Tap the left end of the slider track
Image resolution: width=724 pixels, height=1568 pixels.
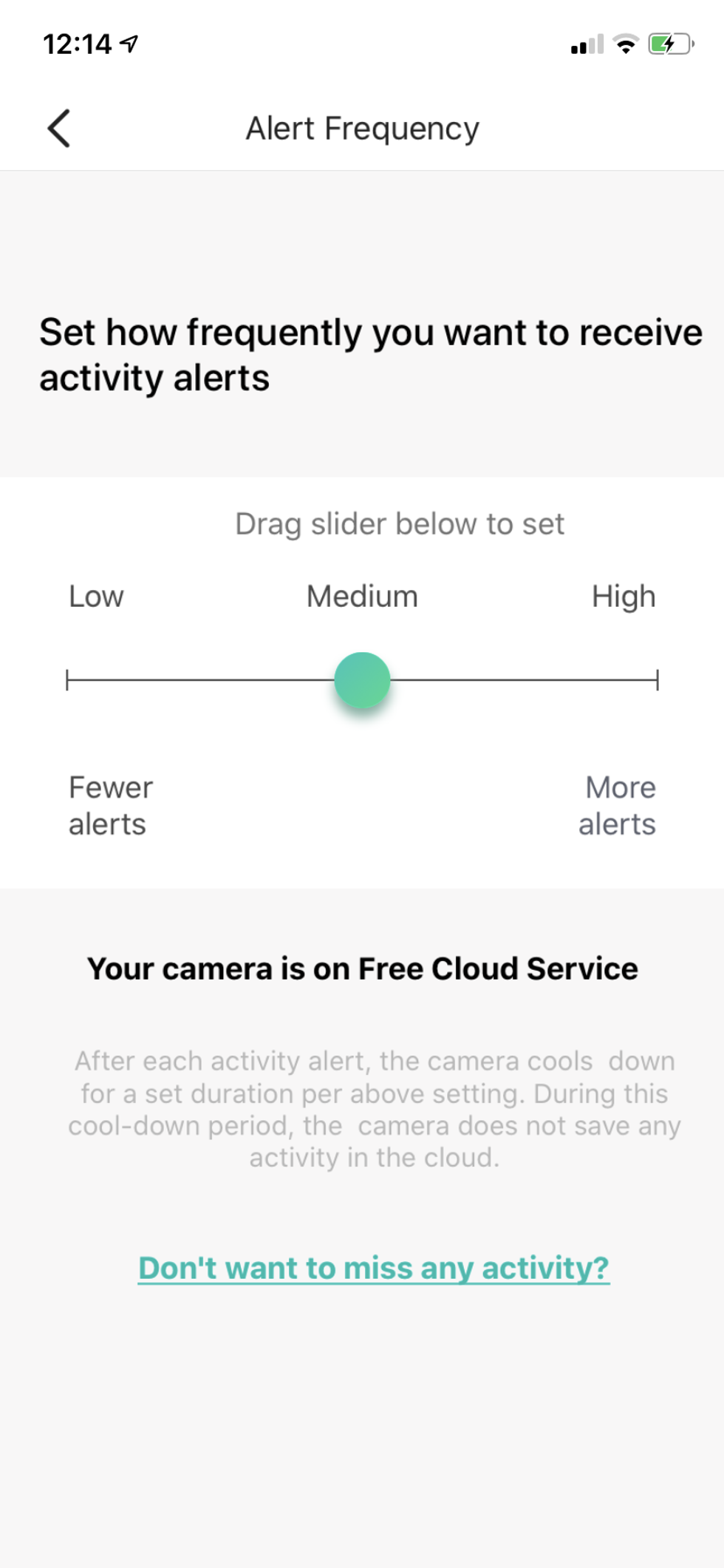coord(69,679)
